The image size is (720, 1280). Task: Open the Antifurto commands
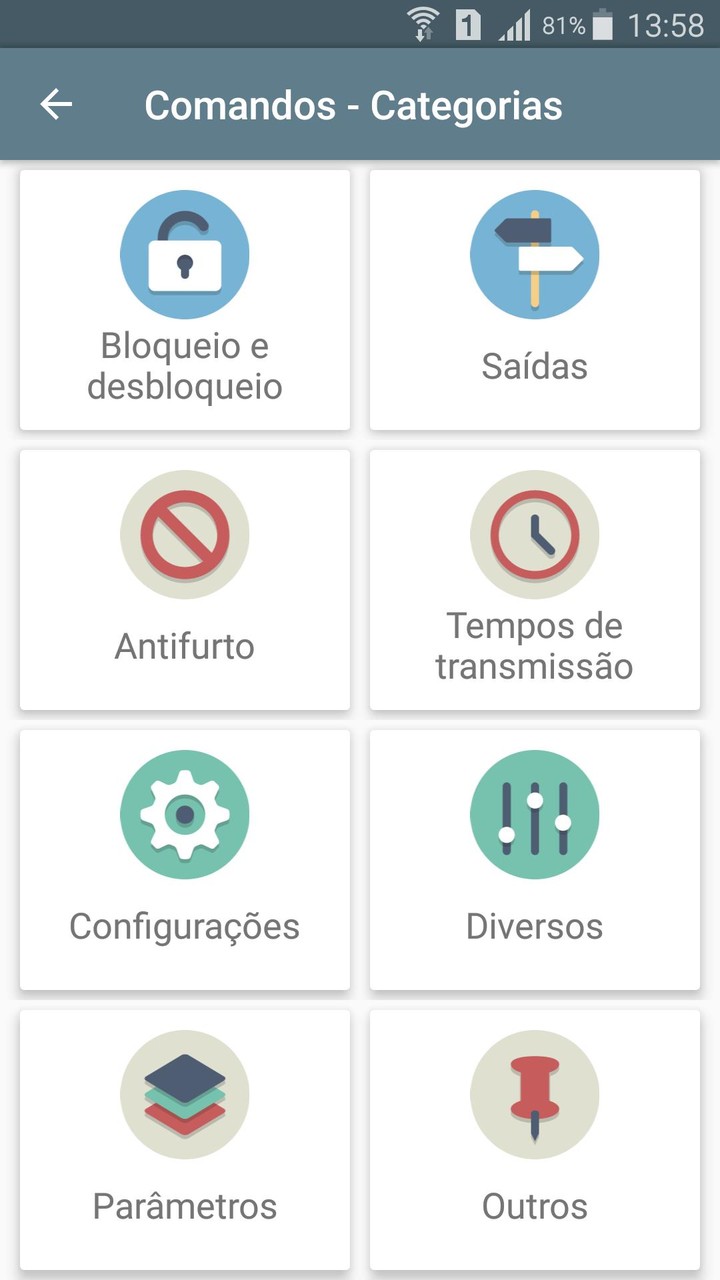185,580
